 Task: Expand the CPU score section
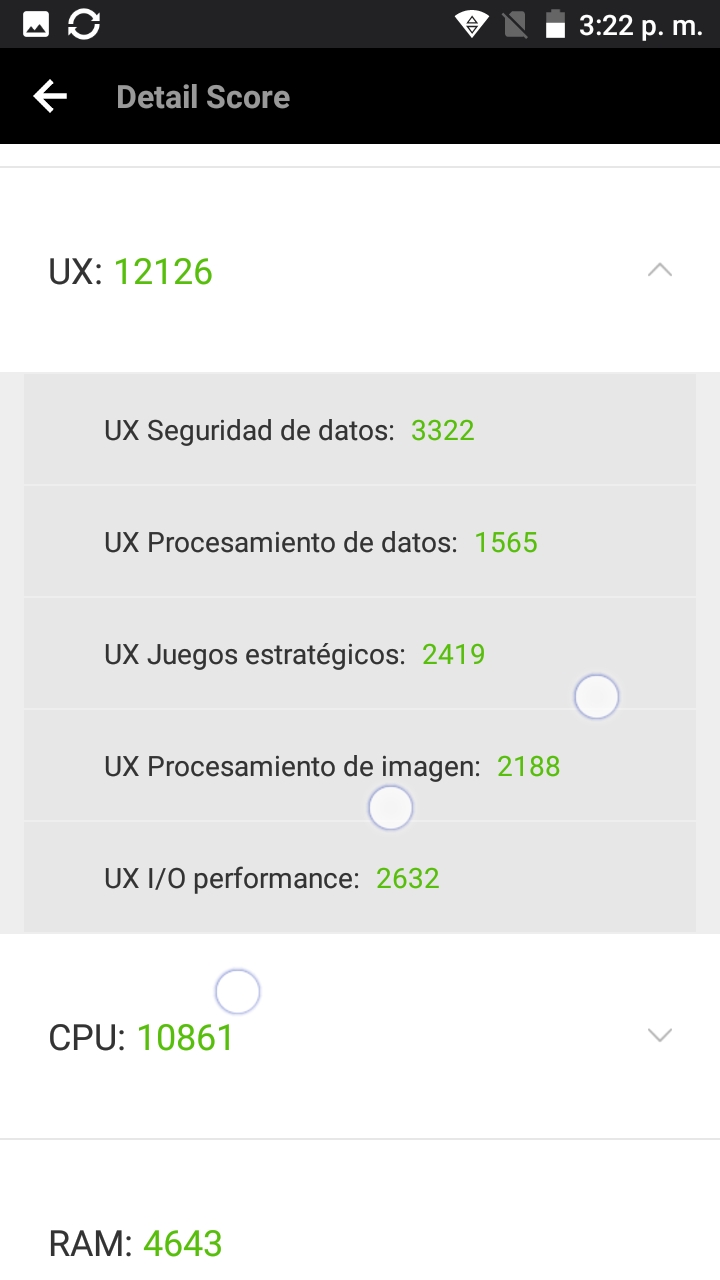click(659, 1035)
